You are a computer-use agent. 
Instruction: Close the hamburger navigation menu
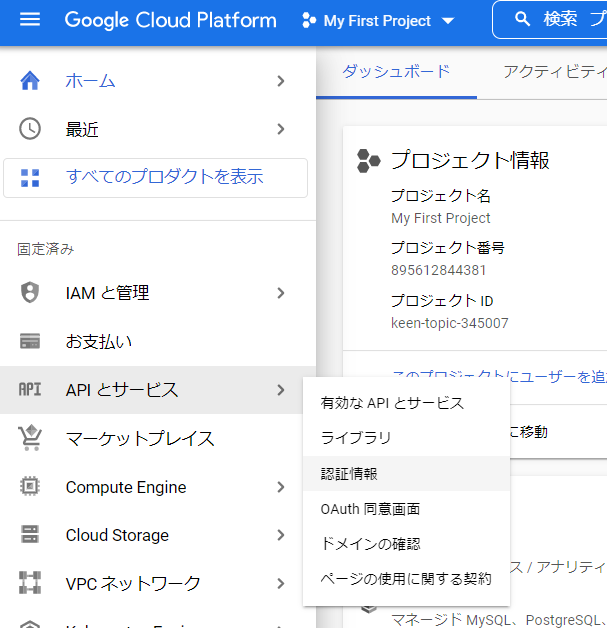(x=30, y=20)
